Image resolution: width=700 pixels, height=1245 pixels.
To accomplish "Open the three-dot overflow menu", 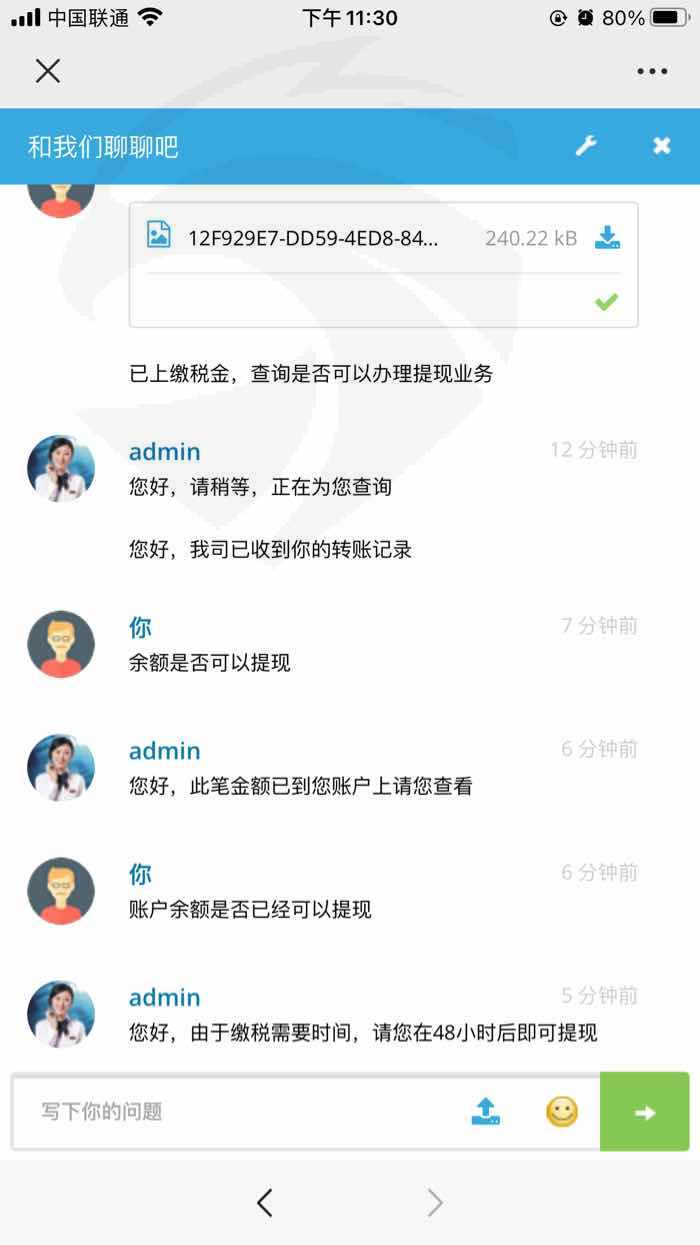I will coord(652,71).
